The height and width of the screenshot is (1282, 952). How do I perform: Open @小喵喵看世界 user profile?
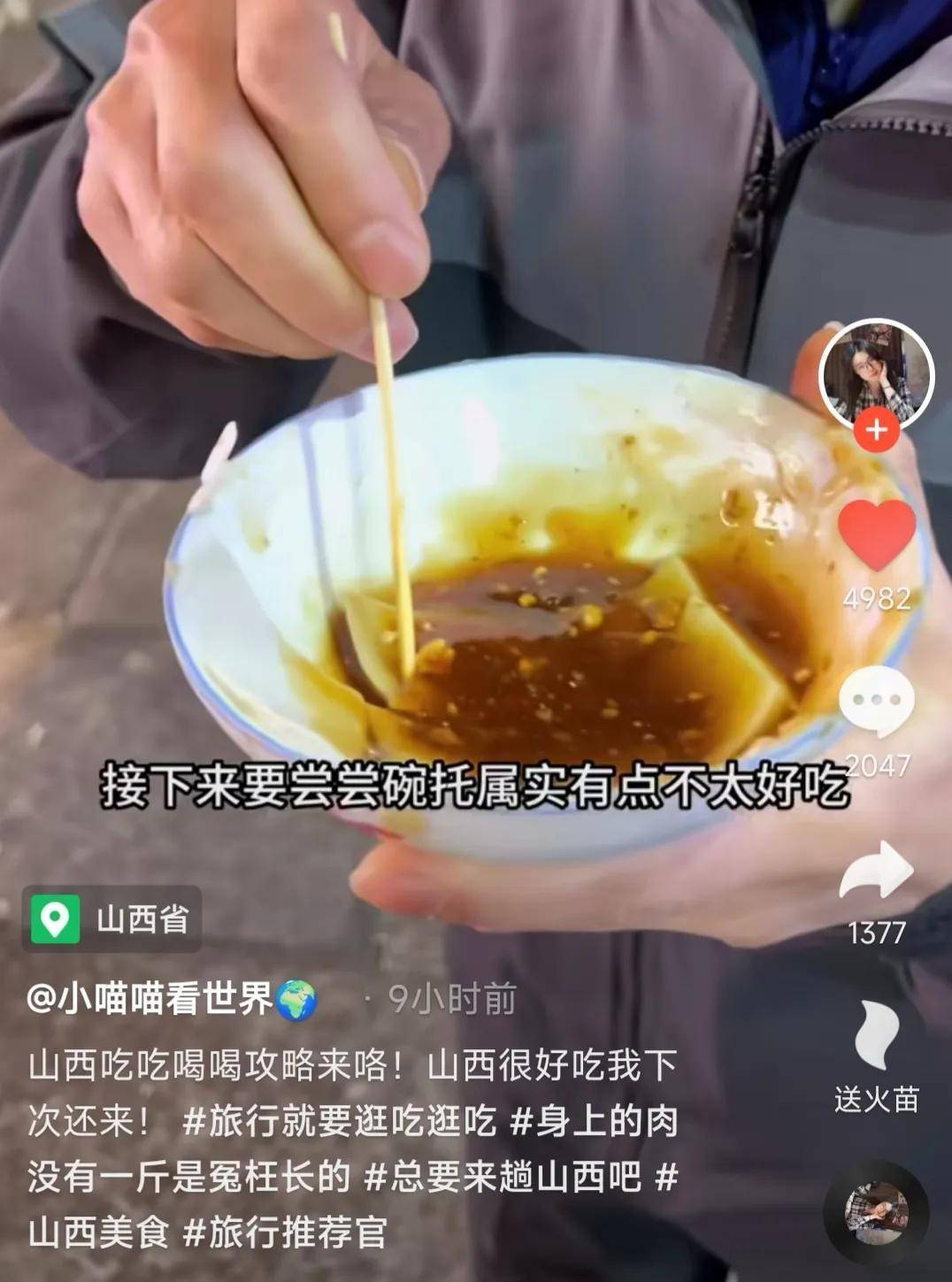(151, 1000)
